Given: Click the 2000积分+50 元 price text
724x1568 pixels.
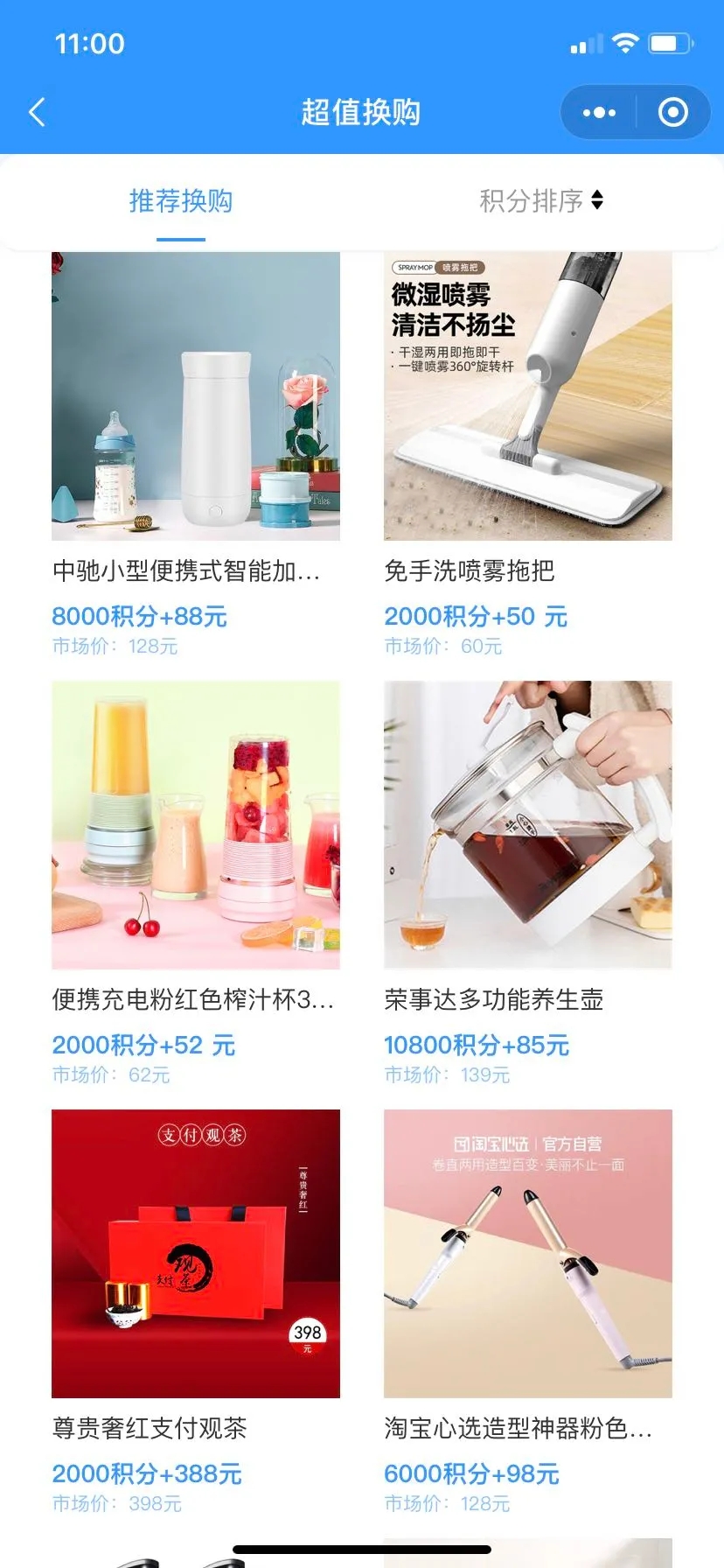Looking at the screenshot, I should pyautogui.click(x=477, y=616).
